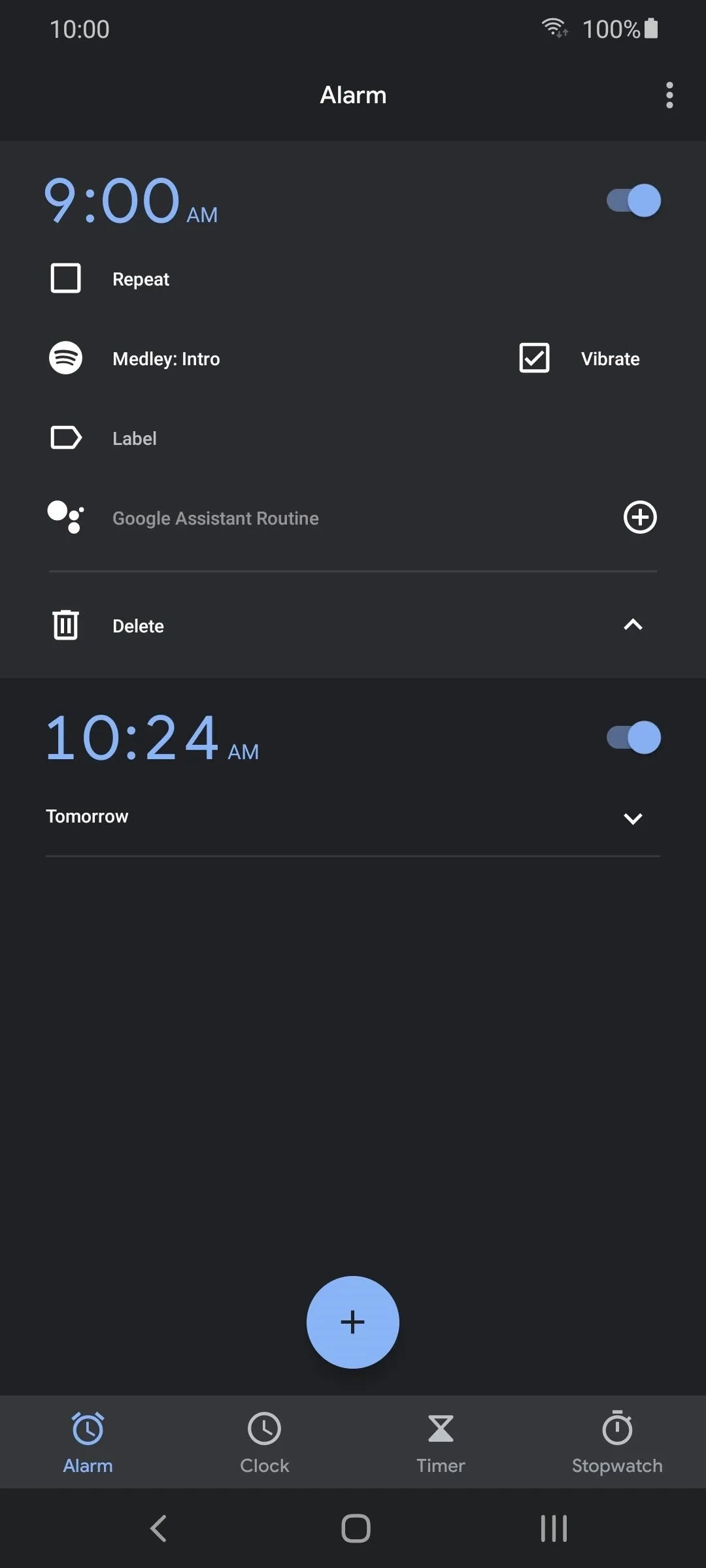Uncheck the Vibrate checkbox
The width and height of the screenshot is (706, 1568).
point(534,358)
